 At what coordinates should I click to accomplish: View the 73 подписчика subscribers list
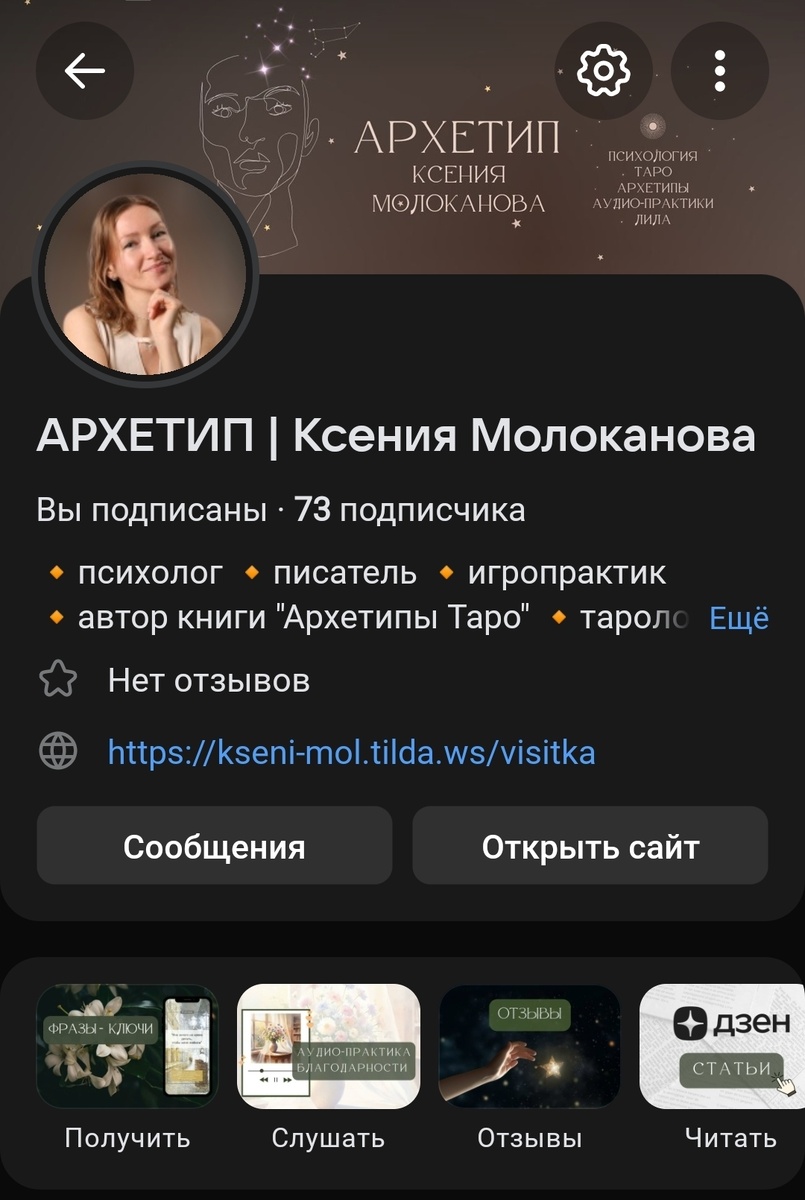410,510
